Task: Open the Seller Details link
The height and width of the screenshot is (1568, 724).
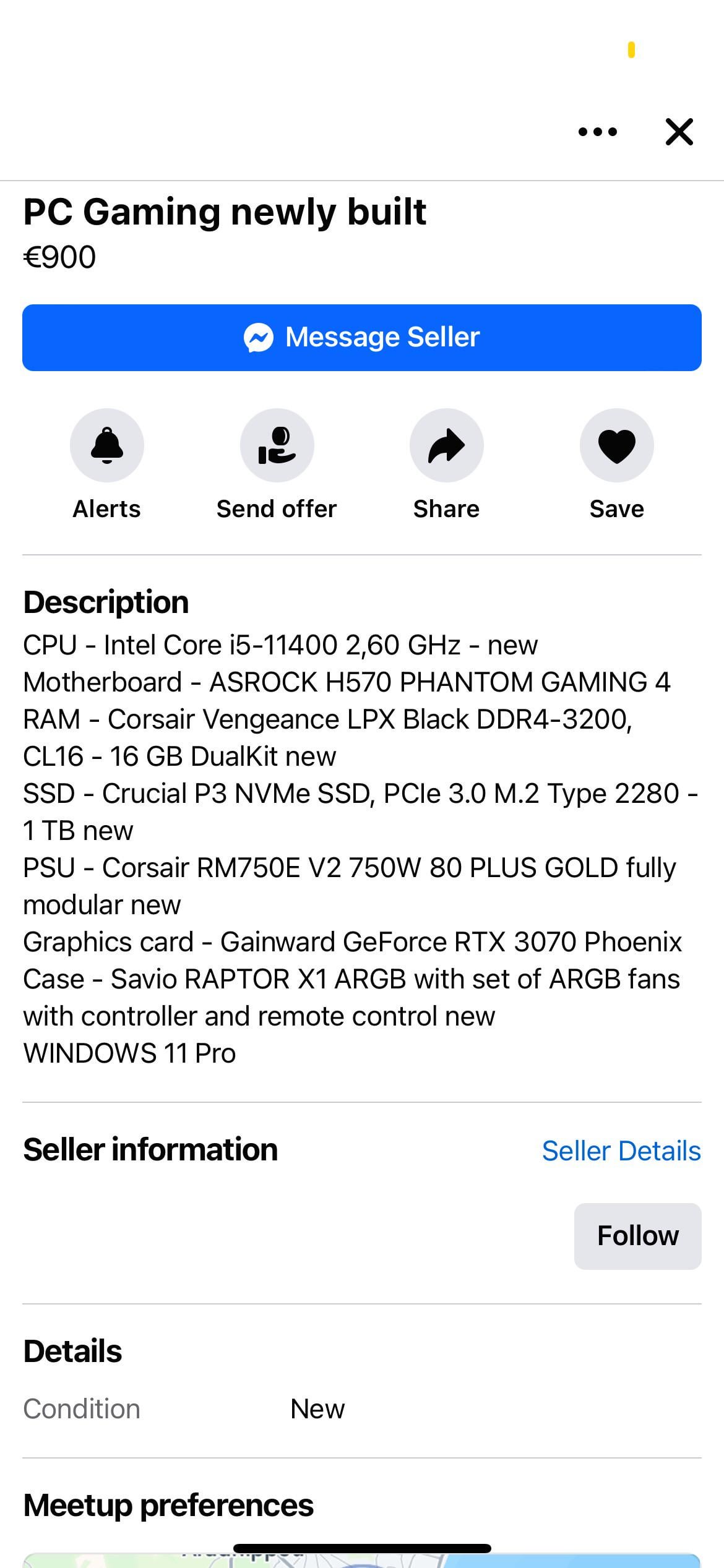Action: pos(621,1151)
